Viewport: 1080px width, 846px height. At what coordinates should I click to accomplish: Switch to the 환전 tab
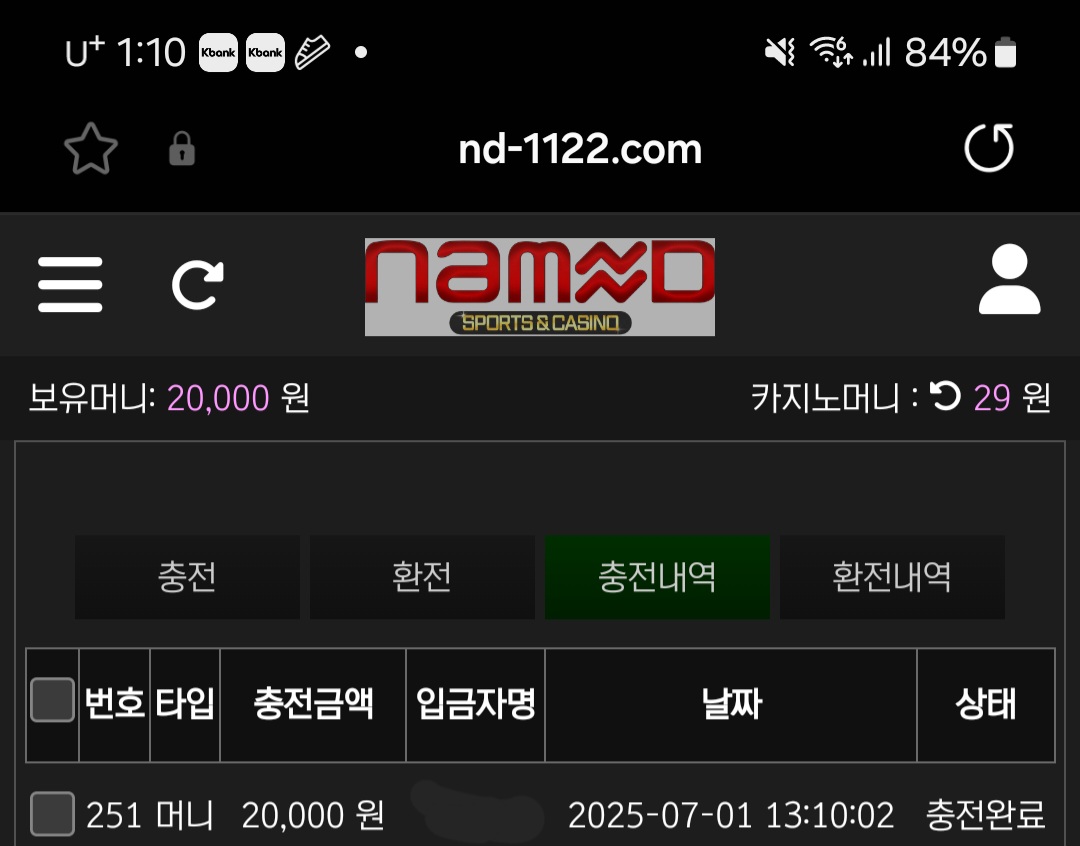(x=422, y=577)
